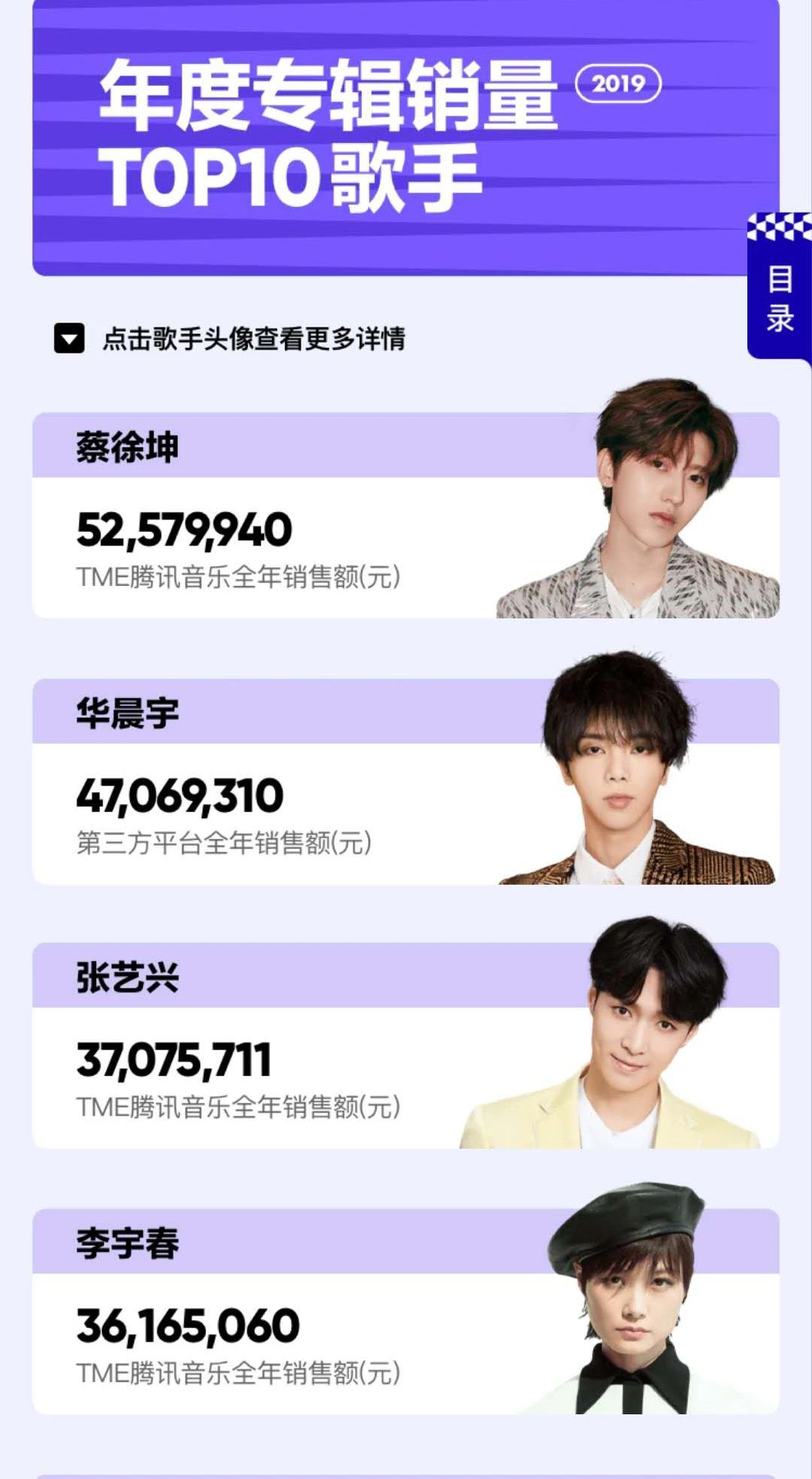Viewport: 812px width, 1479px height.
Task: Click the sales figure 52,579,940 link
Action: point(184,531)
